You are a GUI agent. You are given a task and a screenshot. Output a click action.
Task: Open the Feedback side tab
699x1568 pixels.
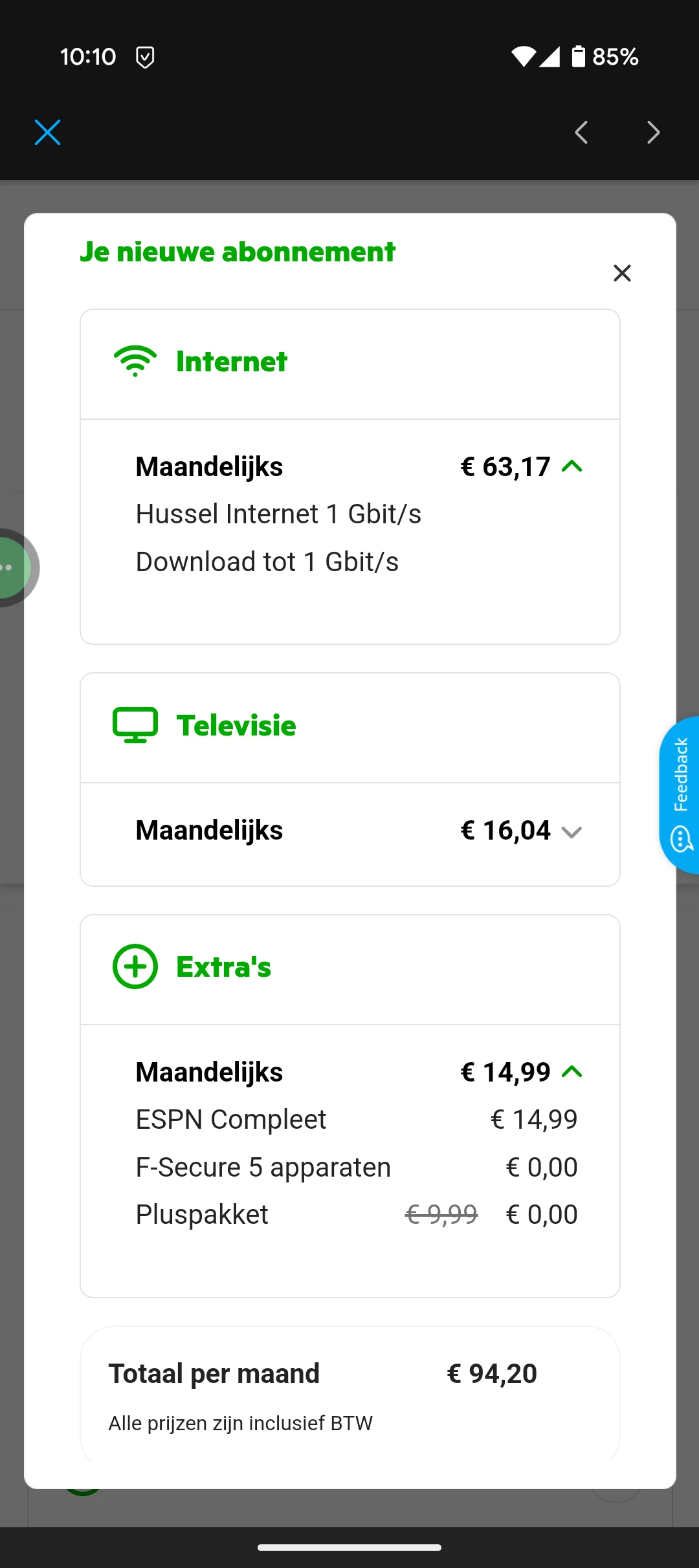[x=680, y=794]
